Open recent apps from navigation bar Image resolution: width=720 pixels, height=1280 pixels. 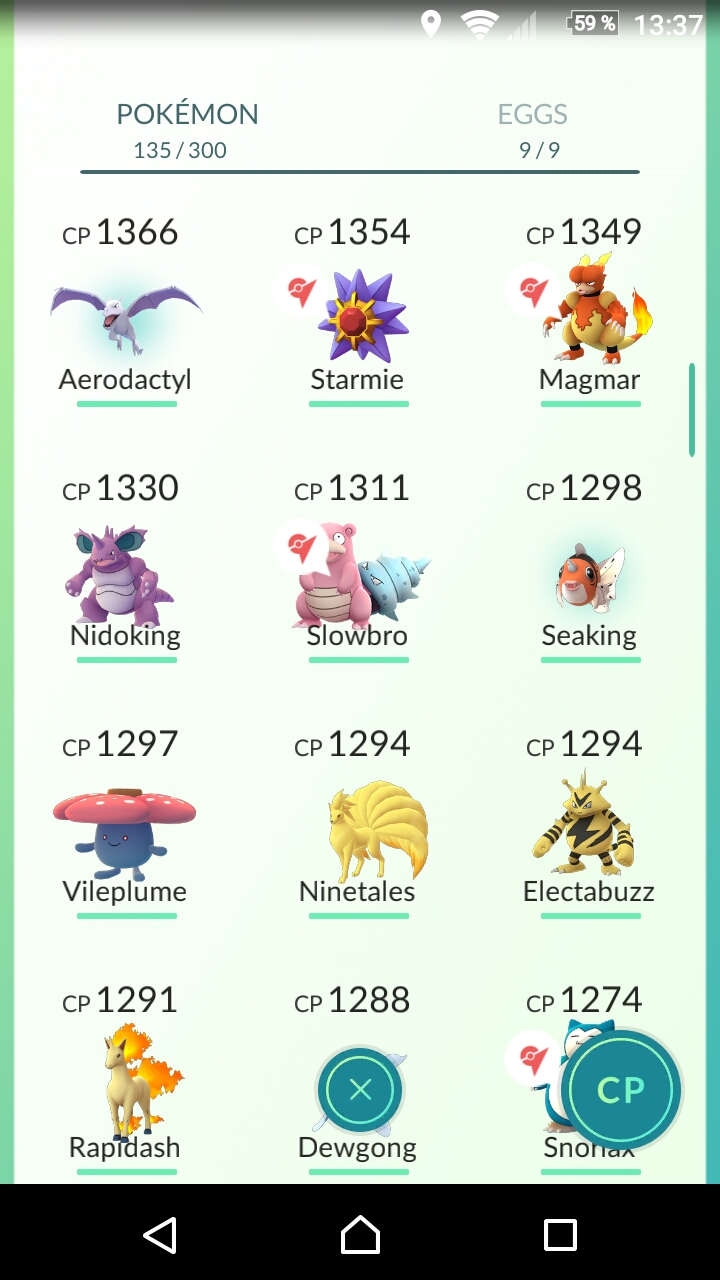click(x=560, y=1234)
